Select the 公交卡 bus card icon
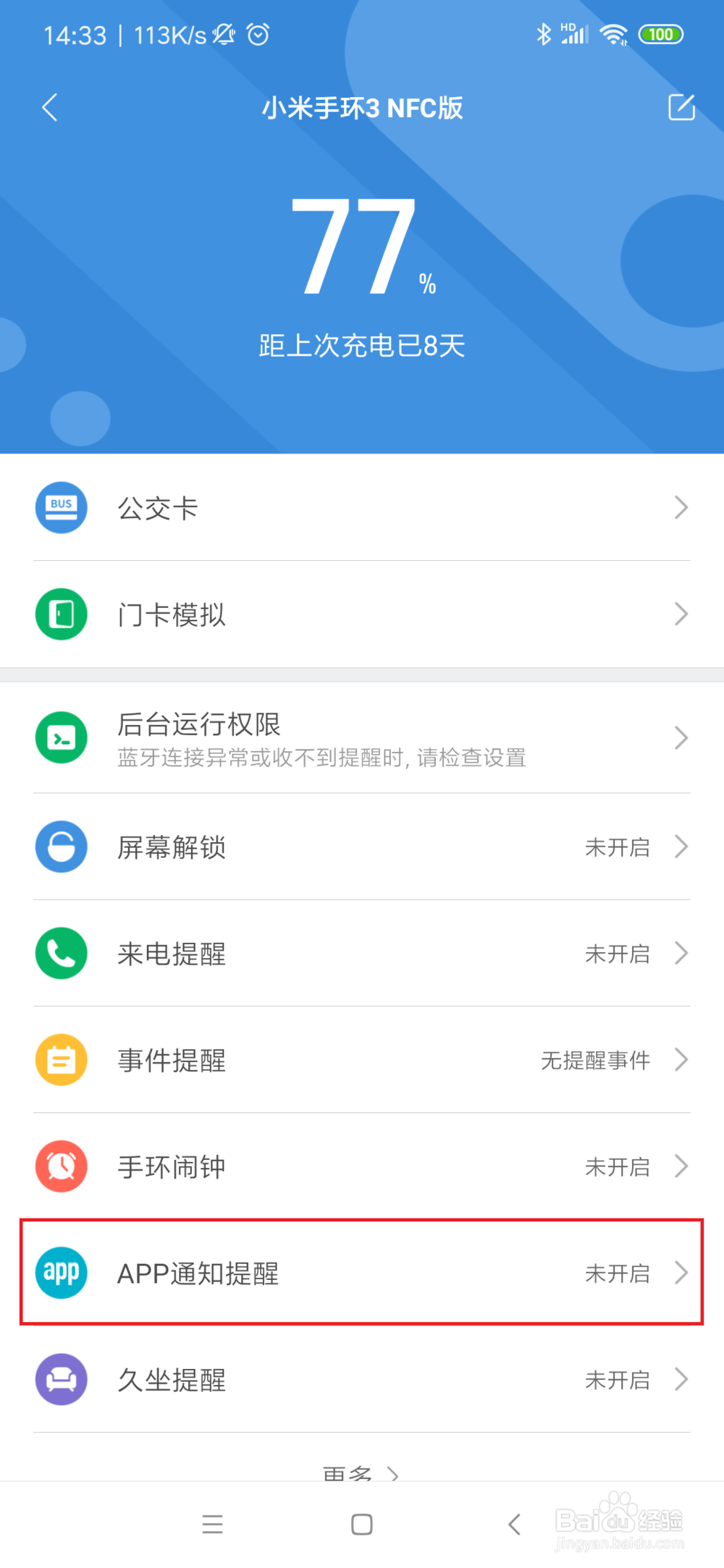The image size is (724, 1568). (61, 507)
